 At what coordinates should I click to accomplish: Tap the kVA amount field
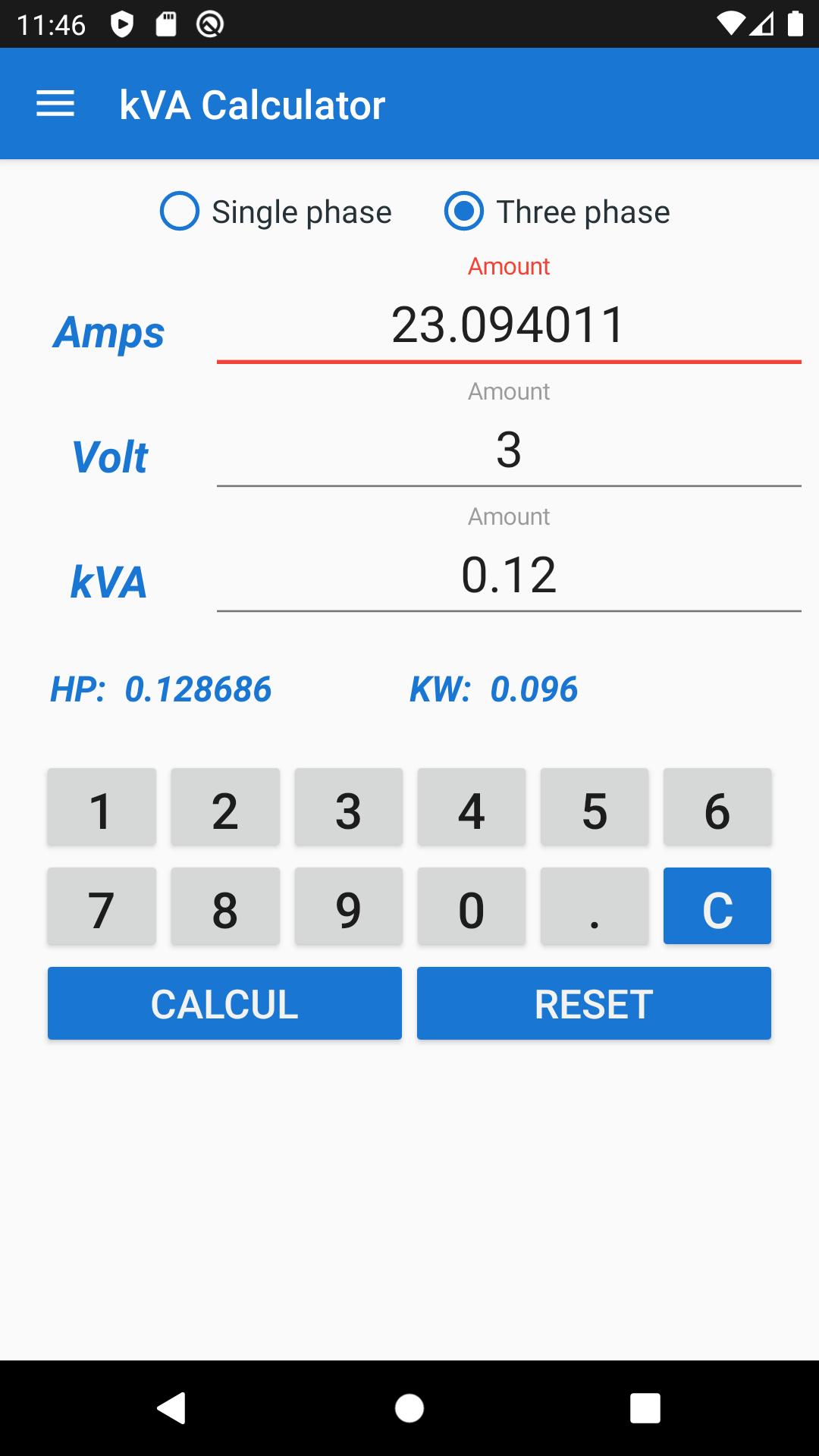[508, 576]
